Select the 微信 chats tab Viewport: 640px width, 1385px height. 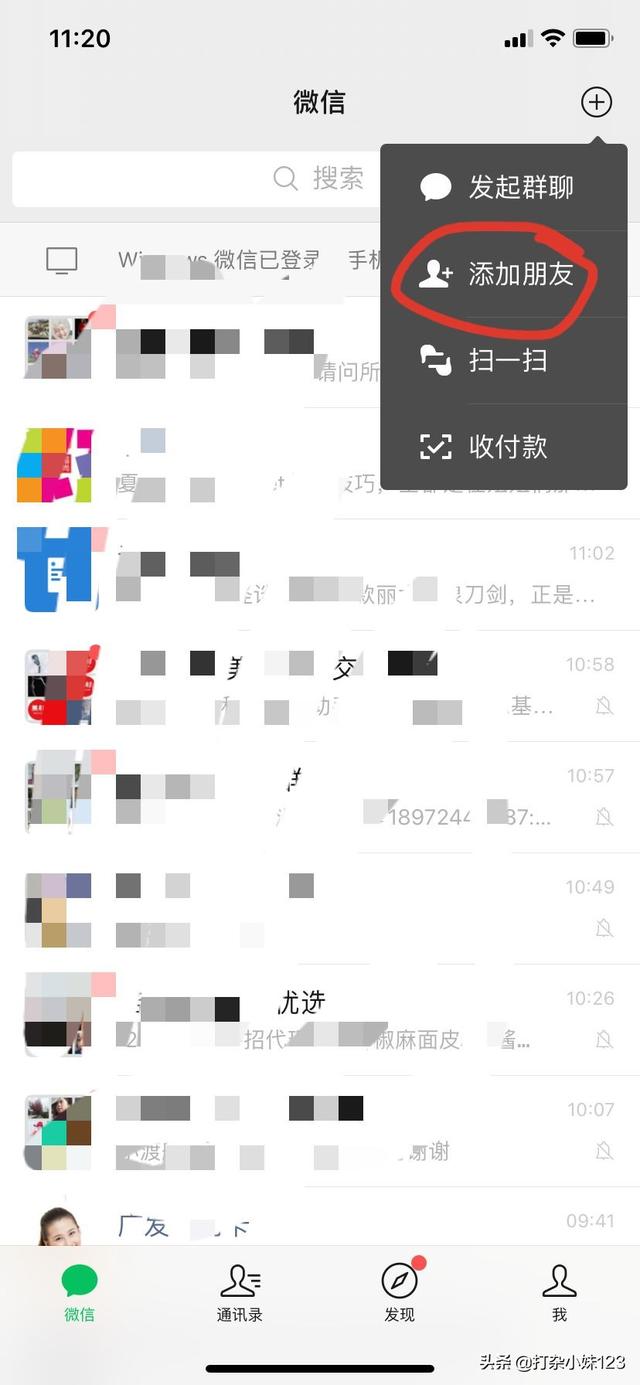tap(79, 1292)
